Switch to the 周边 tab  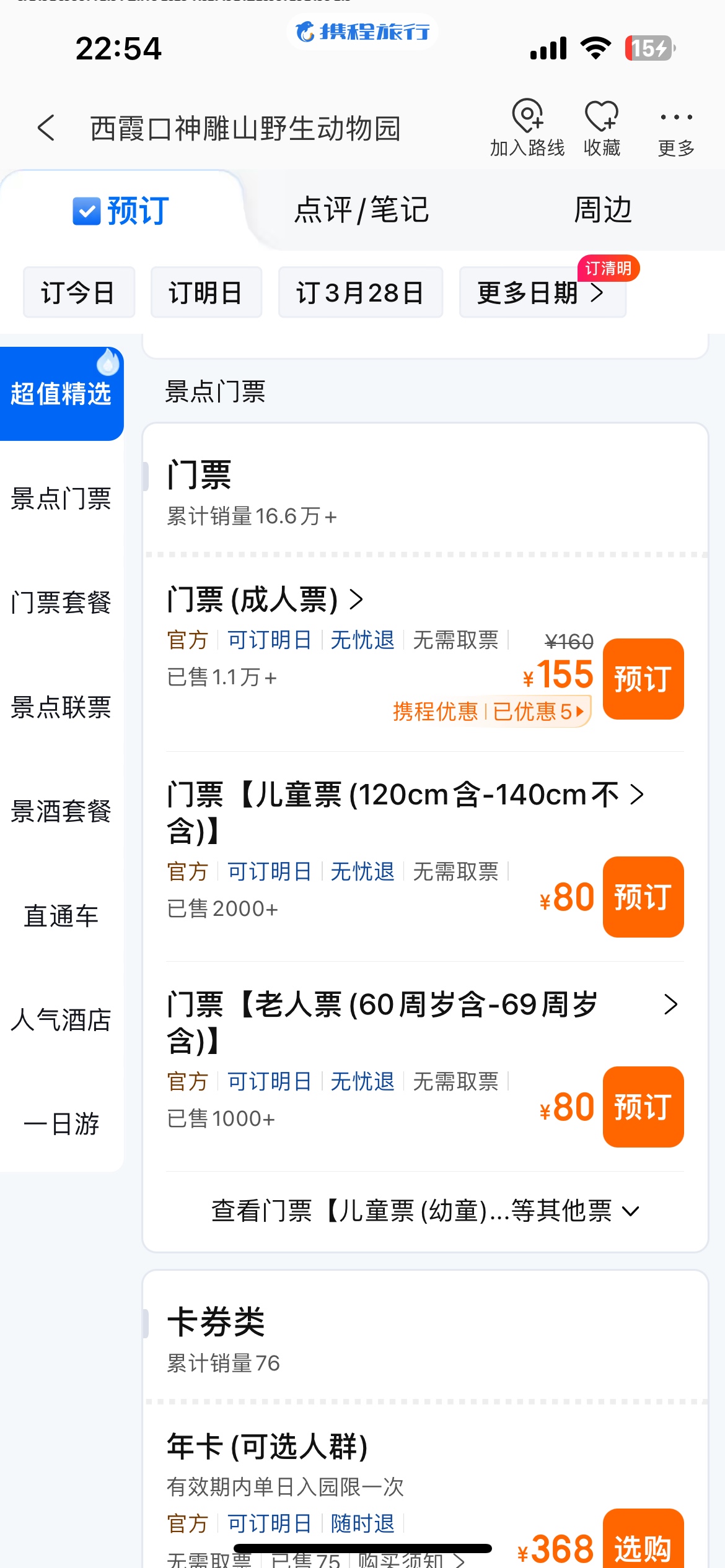603,209
